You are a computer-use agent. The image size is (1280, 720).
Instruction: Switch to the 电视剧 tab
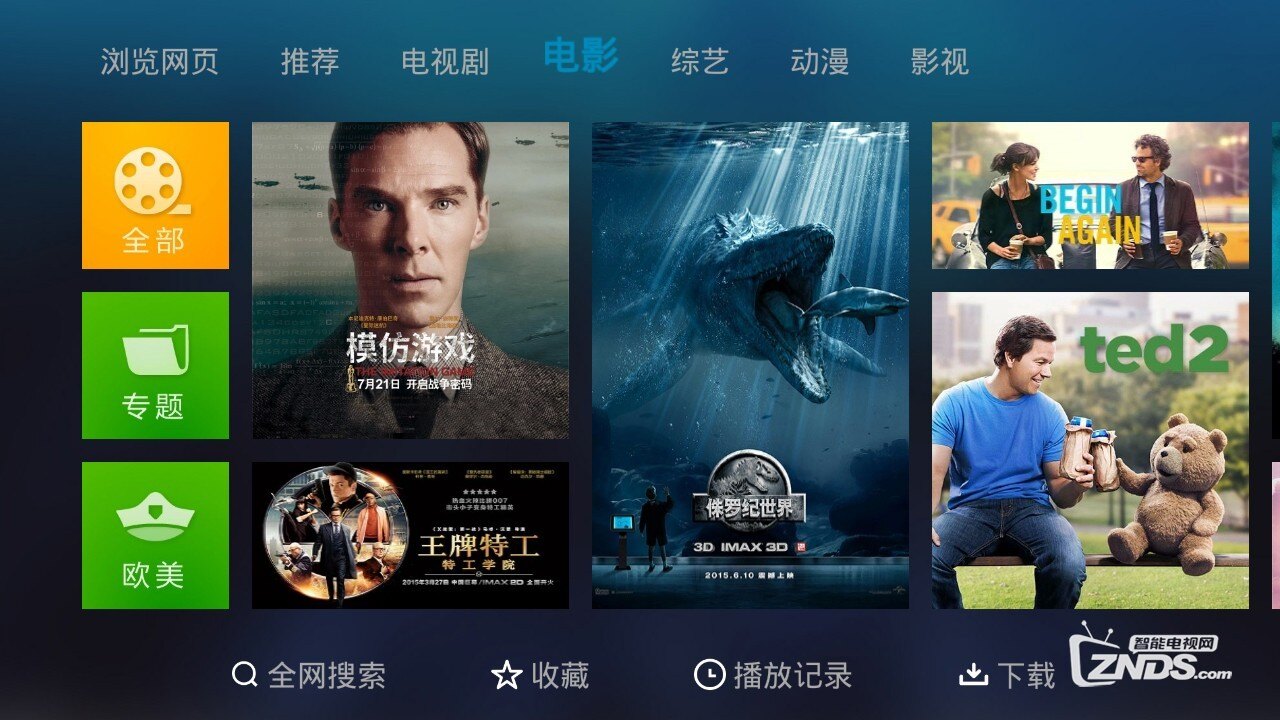[x=445, y=62]
